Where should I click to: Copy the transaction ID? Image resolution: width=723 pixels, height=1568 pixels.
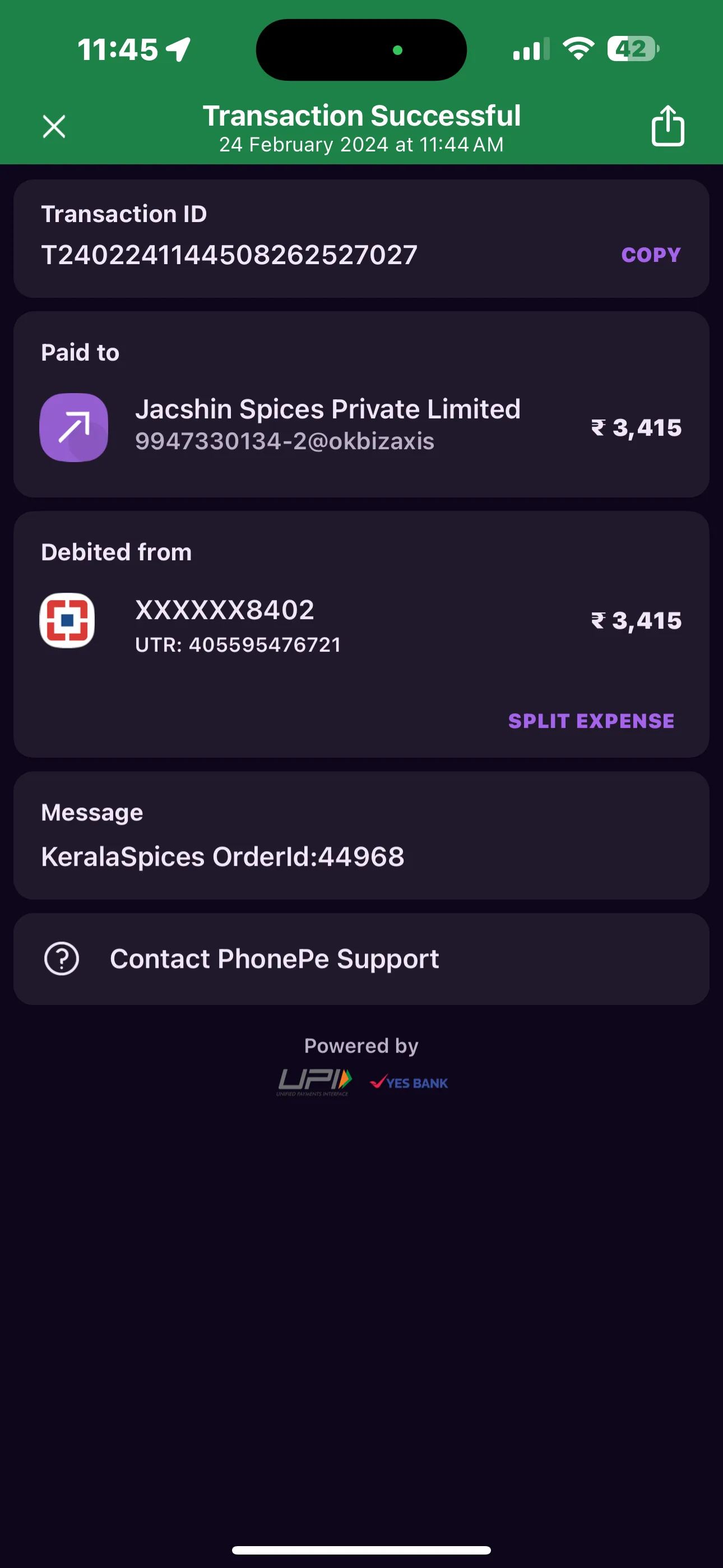tap(651, 255)
